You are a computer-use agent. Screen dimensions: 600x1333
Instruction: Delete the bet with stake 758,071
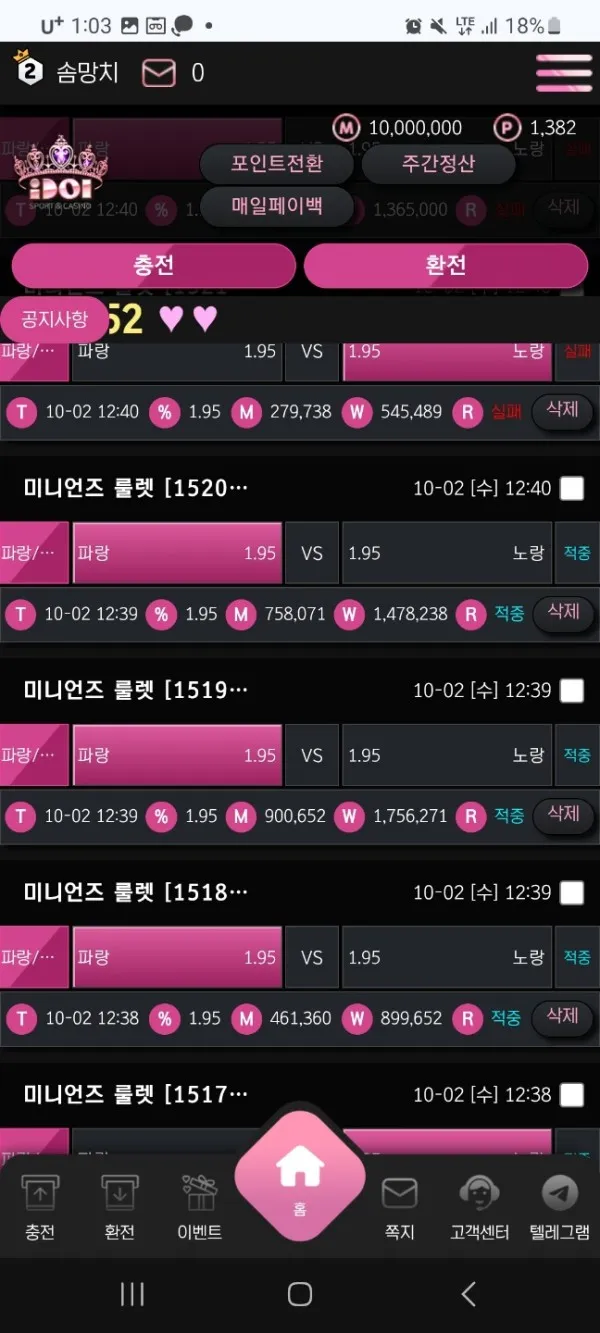tap(563, 613)
